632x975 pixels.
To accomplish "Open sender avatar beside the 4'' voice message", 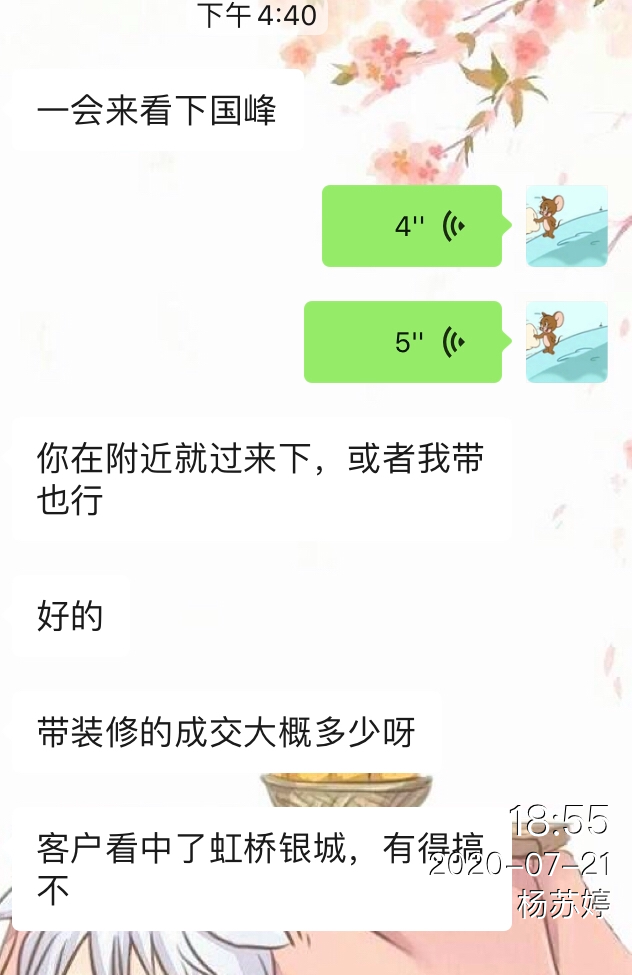I will [567, 226].
